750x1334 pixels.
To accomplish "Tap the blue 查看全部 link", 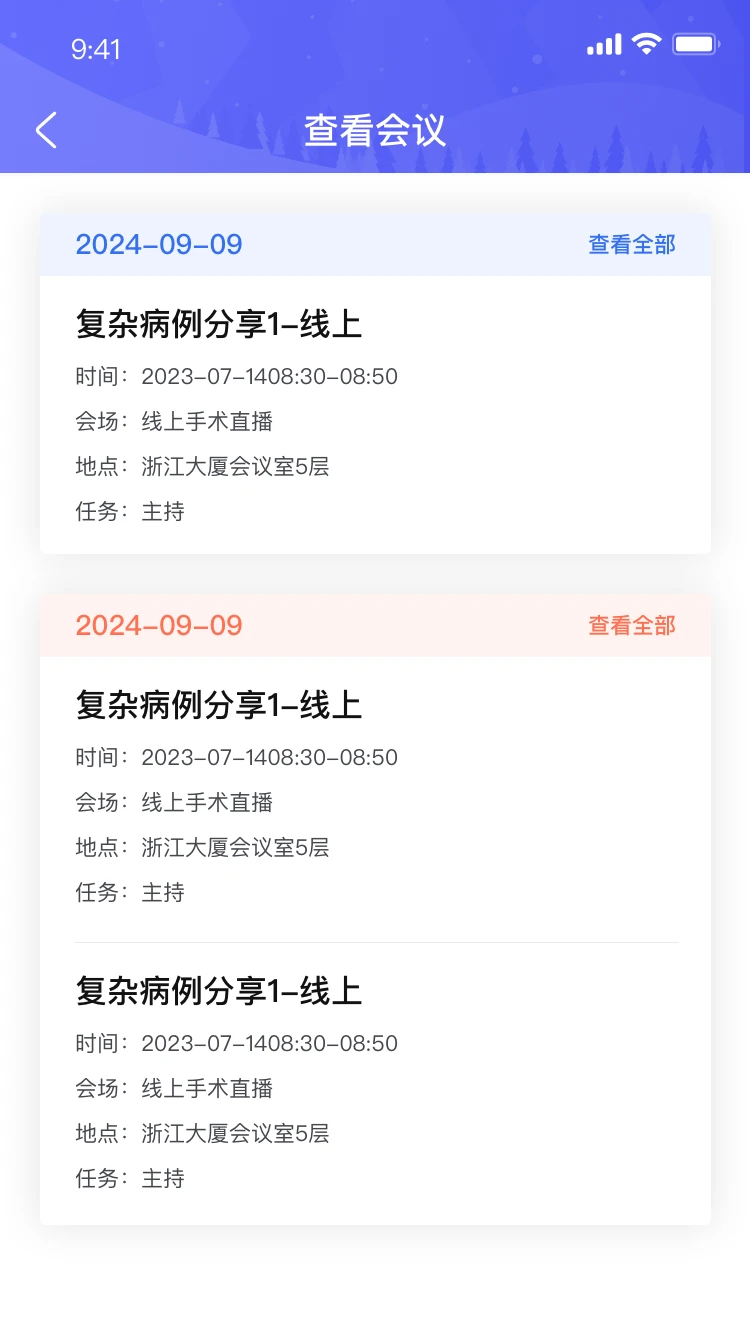I will [x=631, y=245].
